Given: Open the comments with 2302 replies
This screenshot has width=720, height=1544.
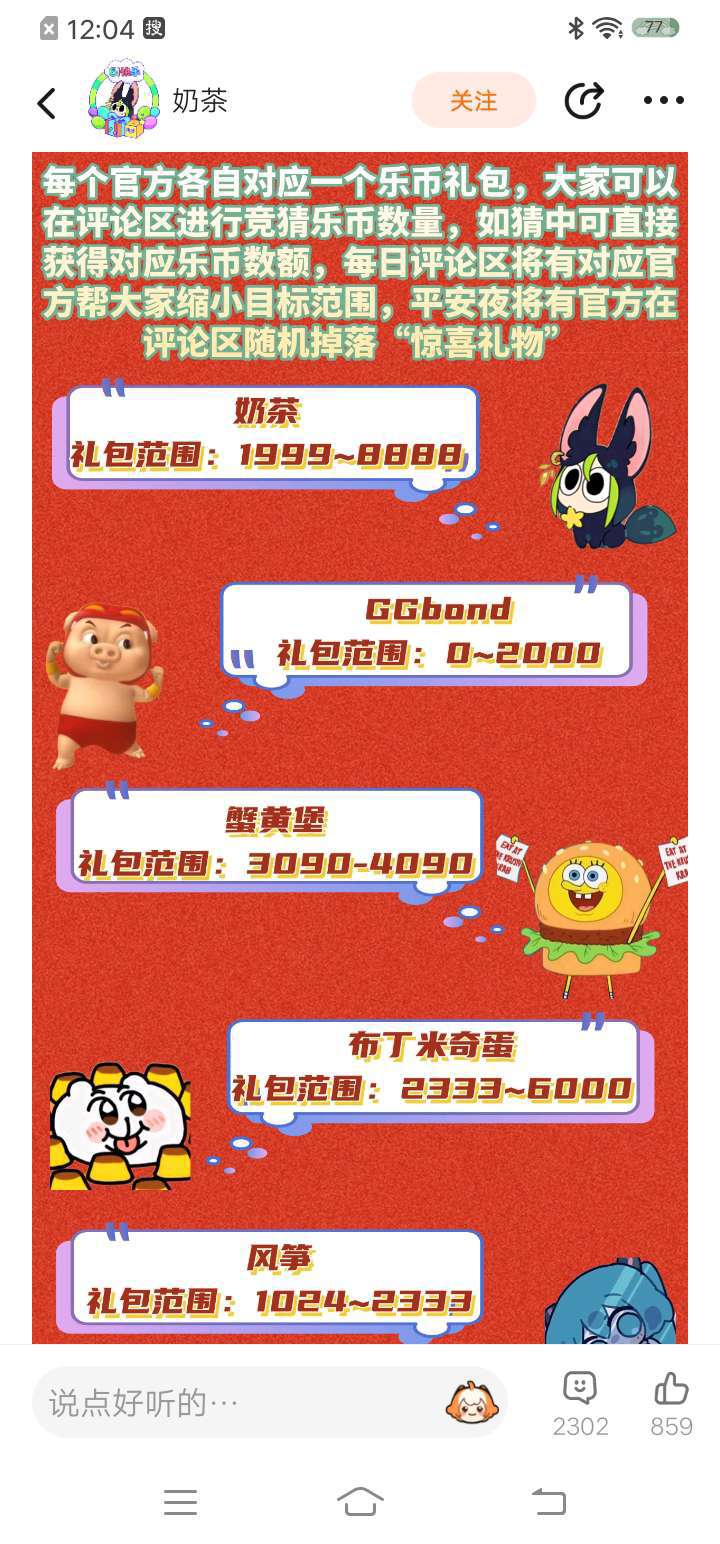Looking at the screenshot, I should tap(580, 1402).
